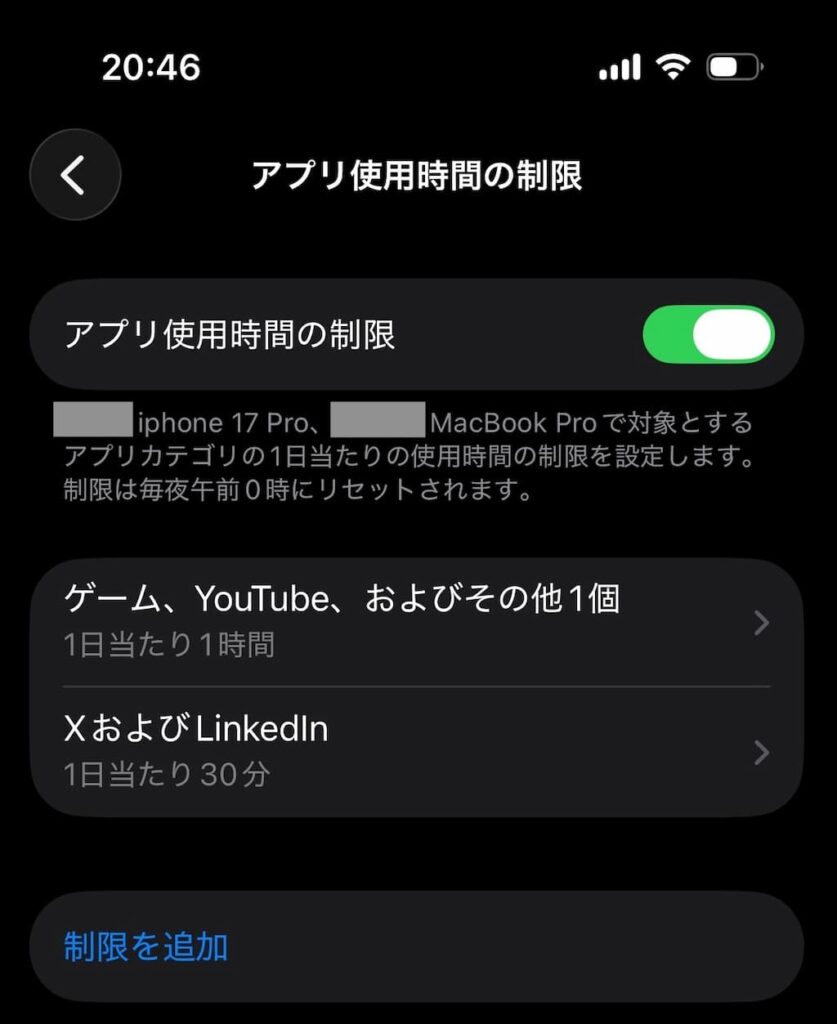Tap the battery level indicator
Viewport: 837px width, 1024px height.
733,65
